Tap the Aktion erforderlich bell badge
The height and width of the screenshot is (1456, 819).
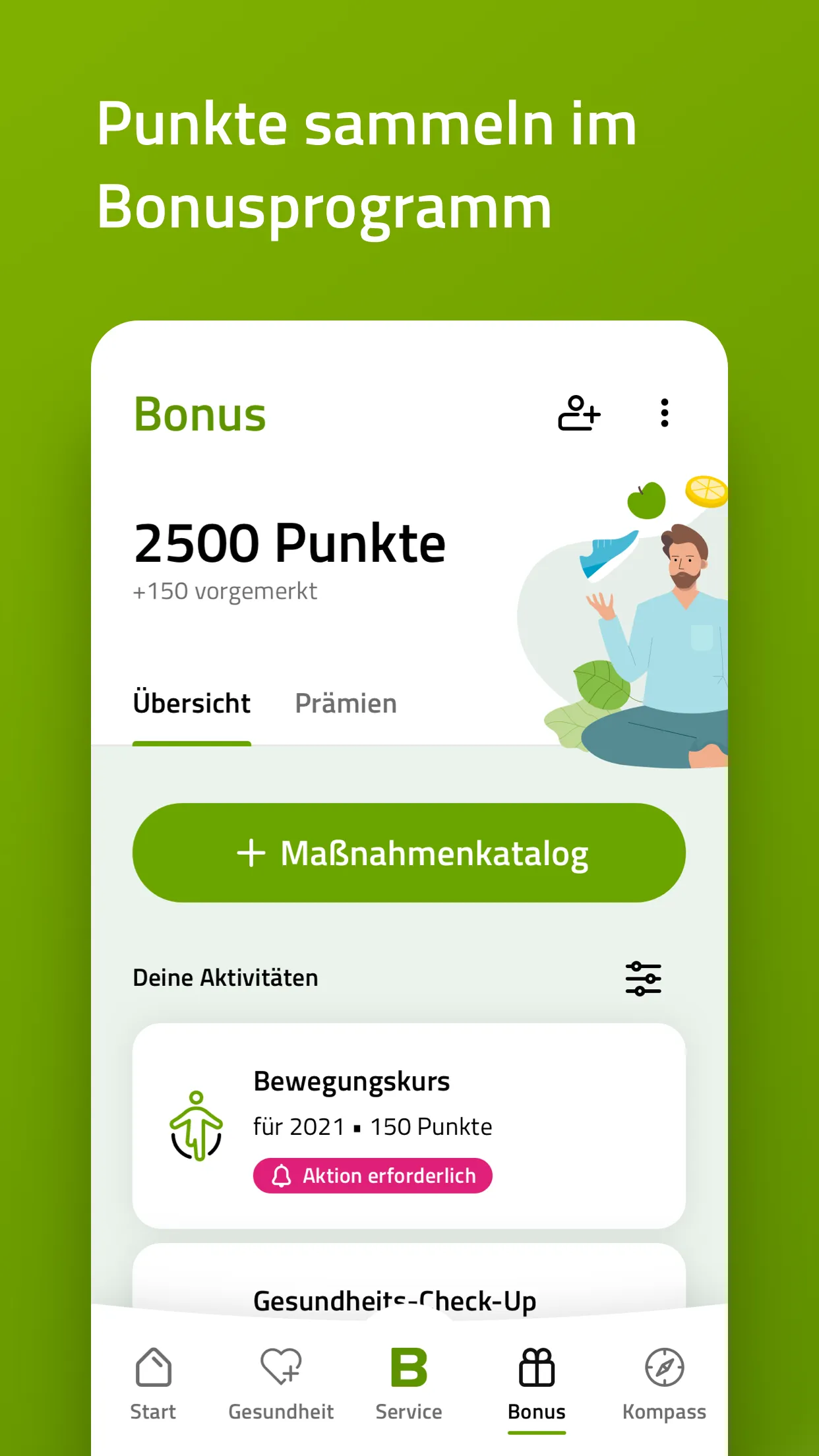coord(373,1174)
